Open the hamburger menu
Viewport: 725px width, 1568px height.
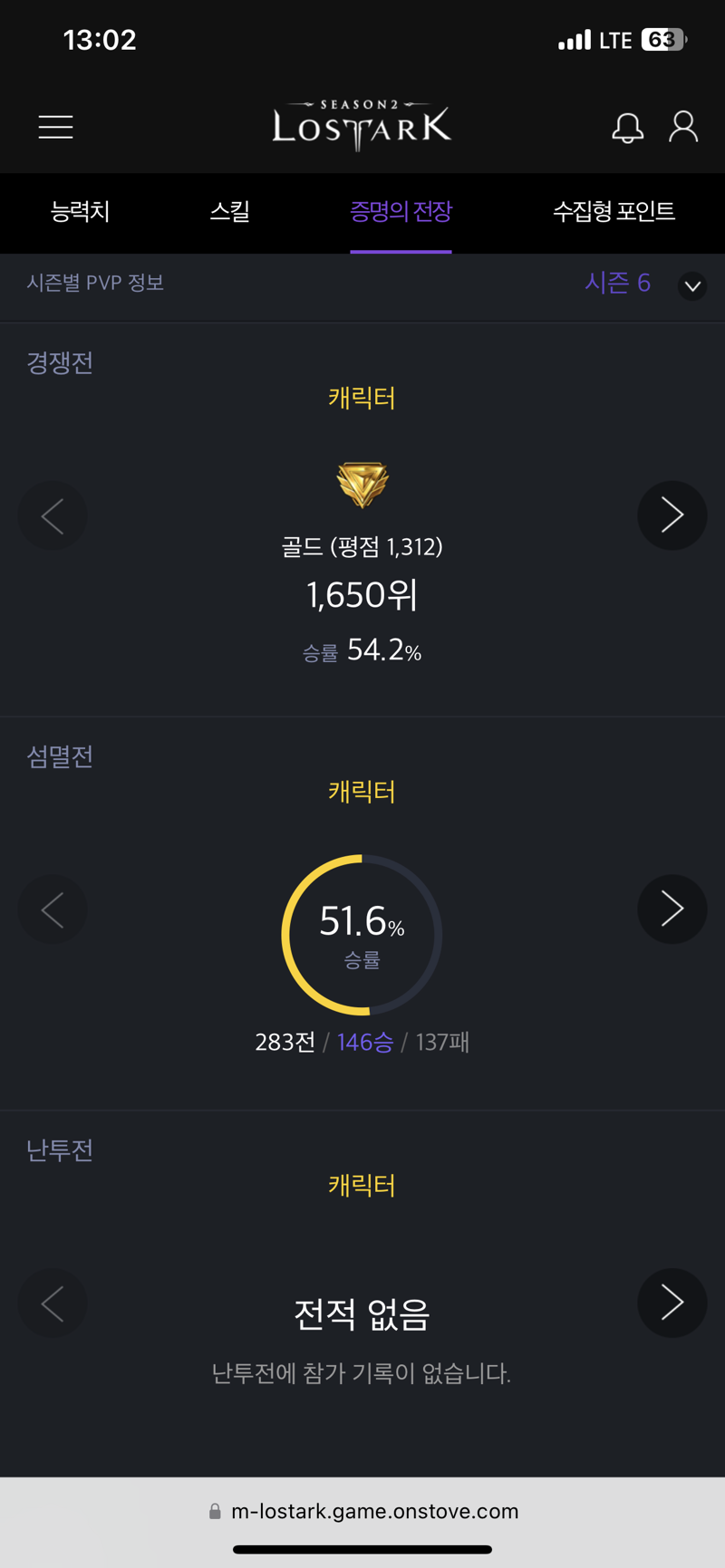tap(55, 128)
